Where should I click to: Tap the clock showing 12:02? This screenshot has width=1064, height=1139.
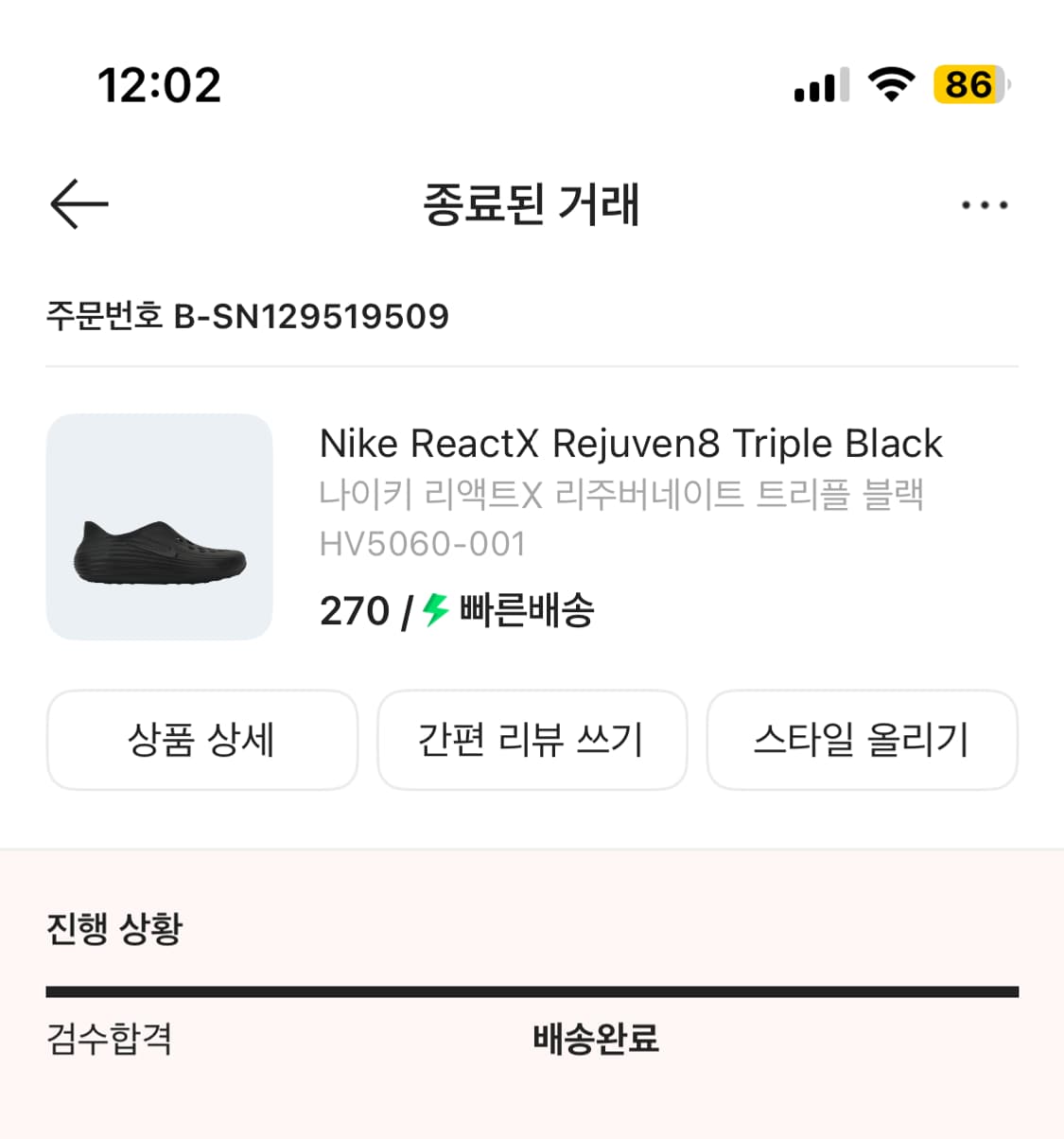click(159, 85)
